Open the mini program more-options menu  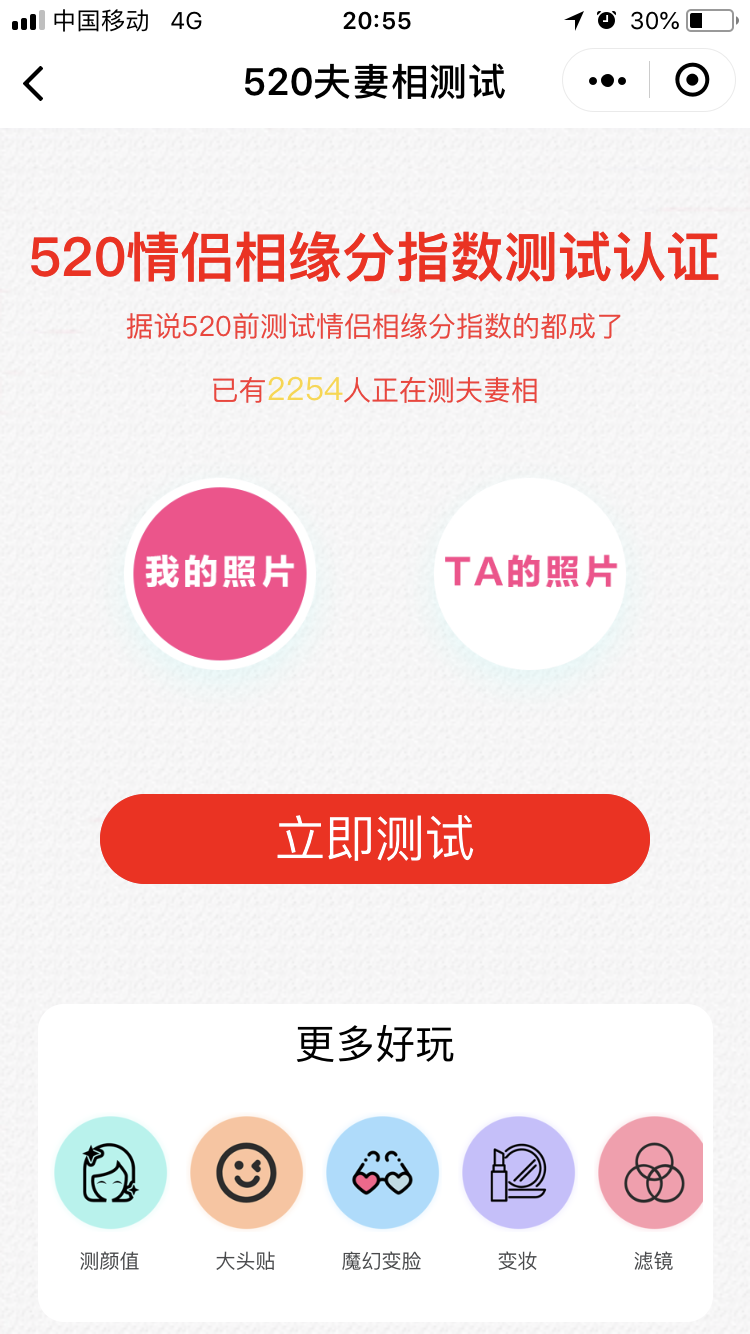coord(607,81)
